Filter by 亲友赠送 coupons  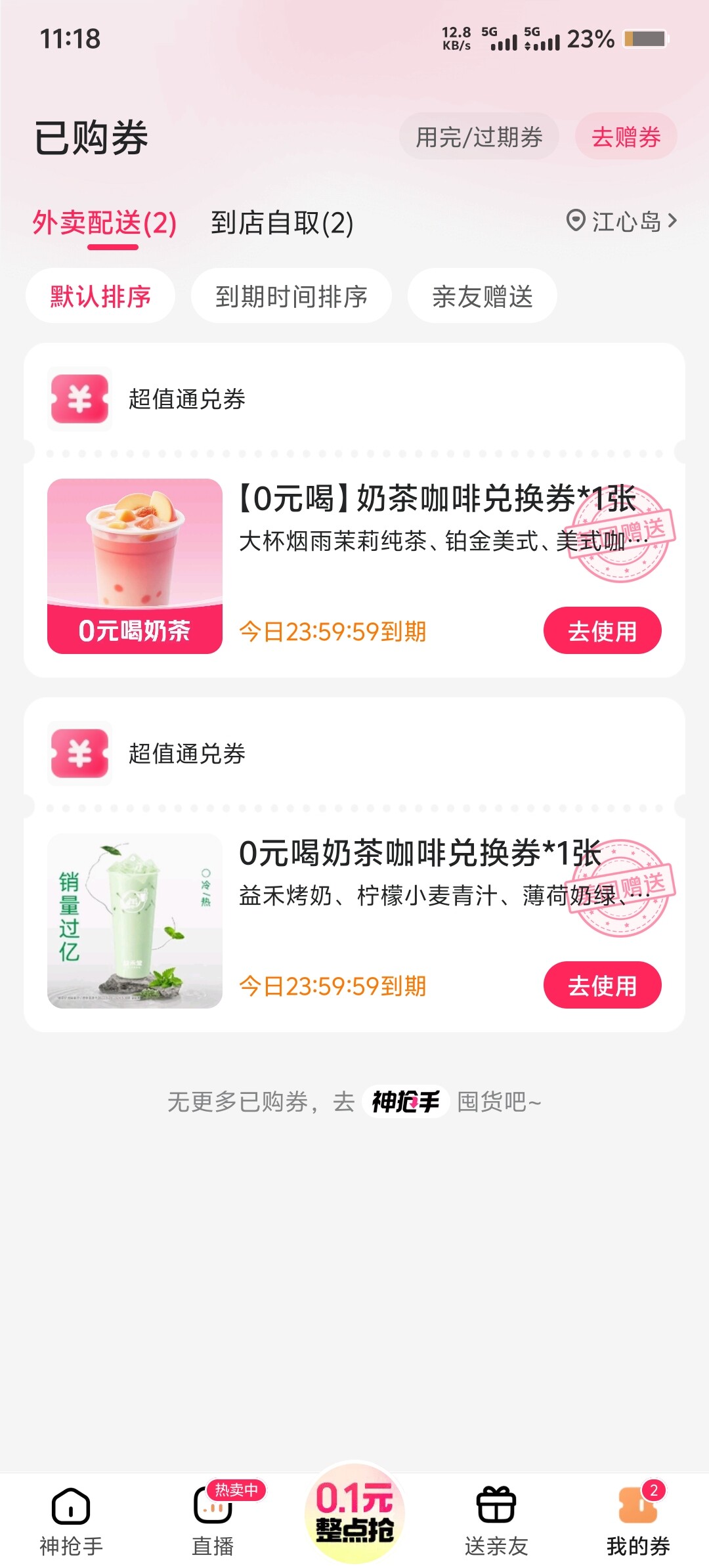click(x=482, y=296)
